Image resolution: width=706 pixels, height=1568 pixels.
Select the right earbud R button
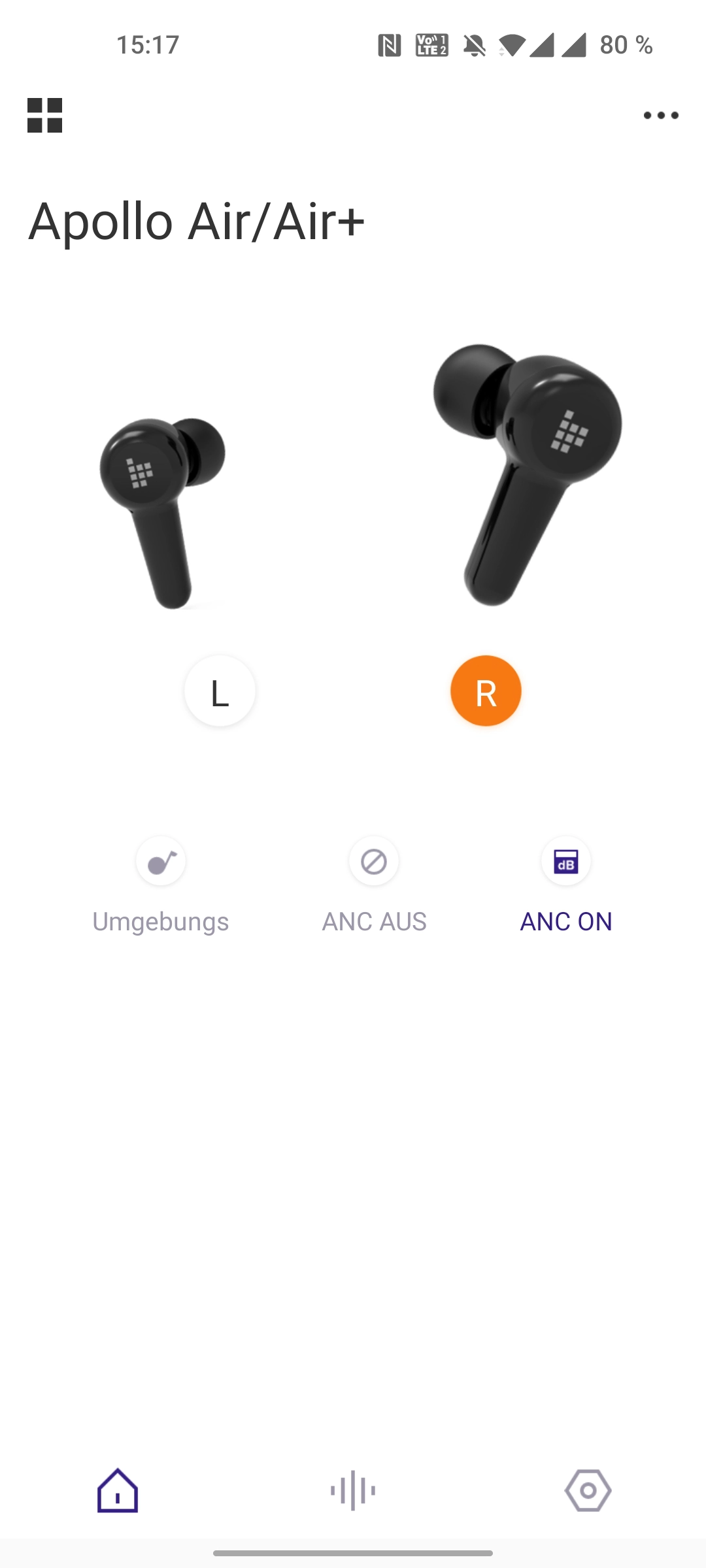point(486,691)
